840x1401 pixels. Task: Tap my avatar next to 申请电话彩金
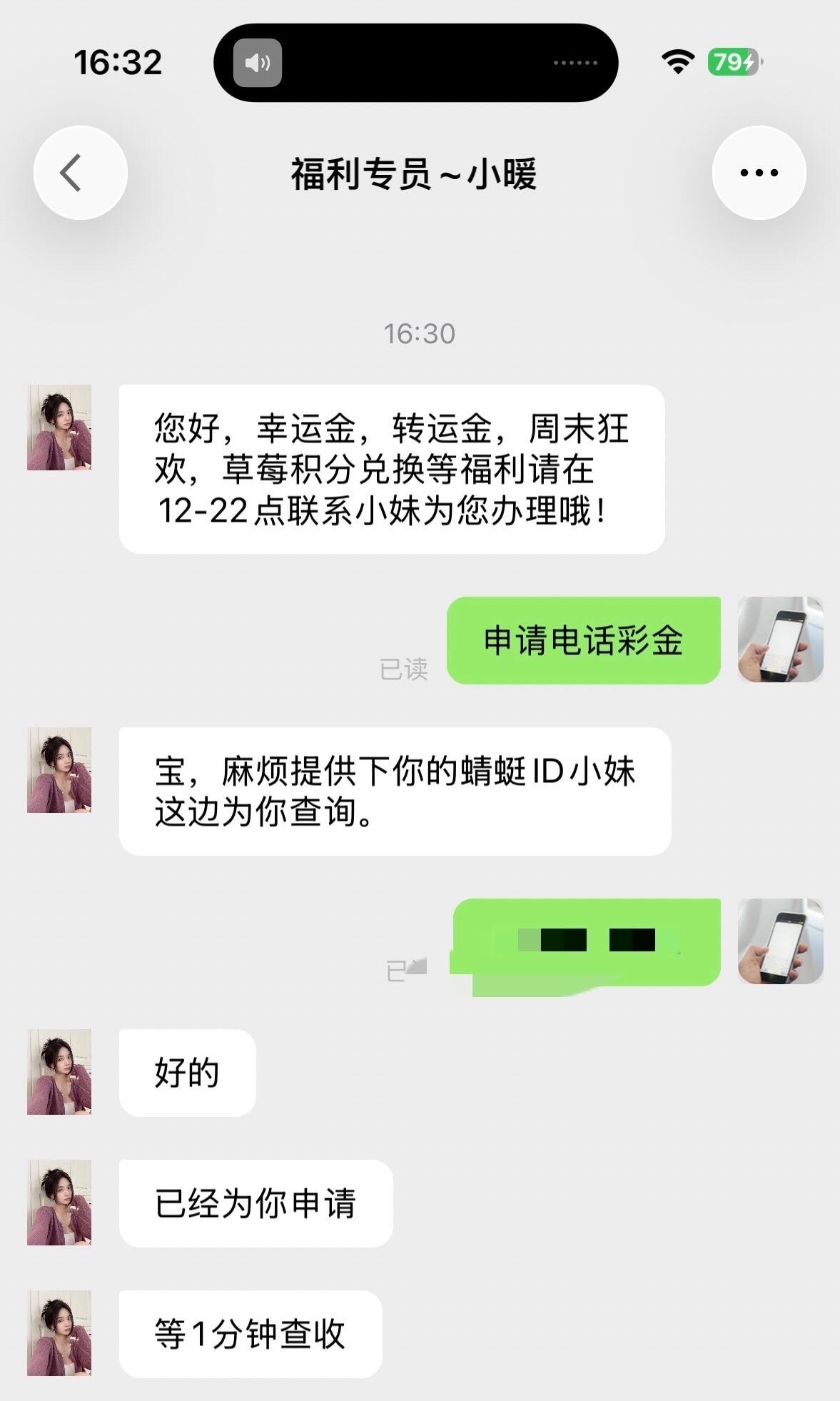point(780,639)
